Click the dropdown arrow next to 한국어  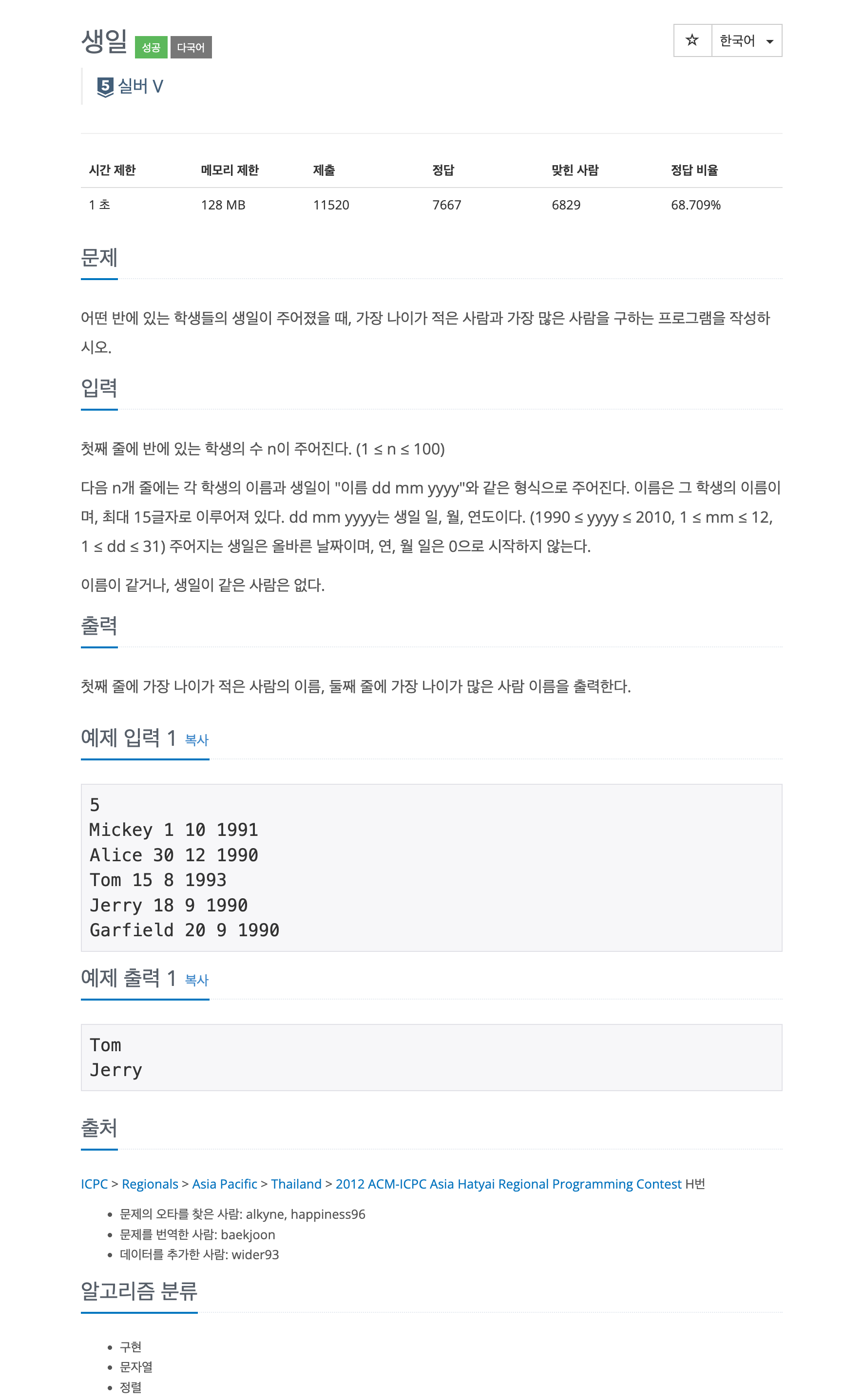pyautogui.click(x=769, y=40)
